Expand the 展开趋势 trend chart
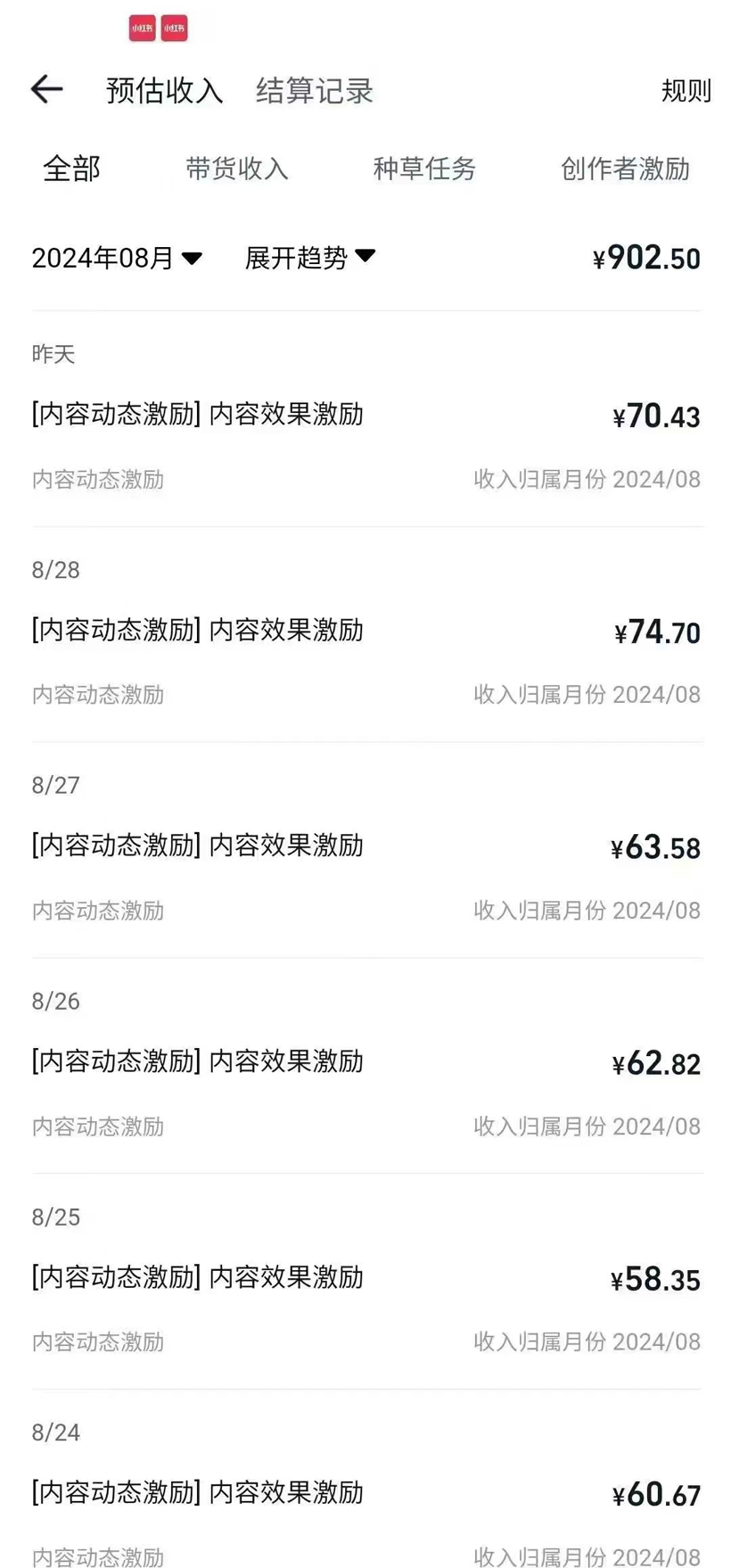The height and width of the screenshot is (1568, 731). coord(309,258)
